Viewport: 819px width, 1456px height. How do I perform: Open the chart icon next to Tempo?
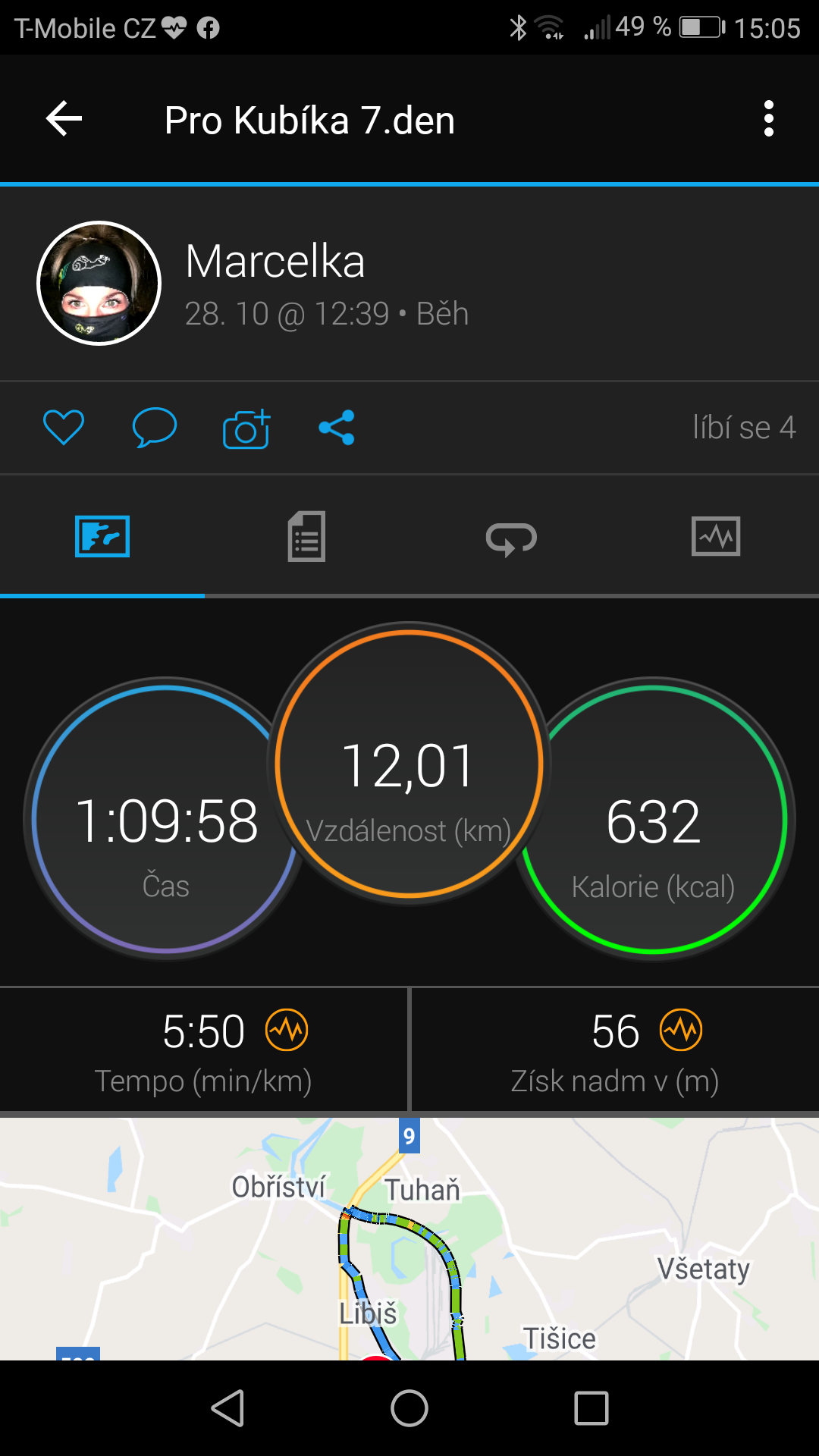pyautogui.click(x=287, y=1030)
